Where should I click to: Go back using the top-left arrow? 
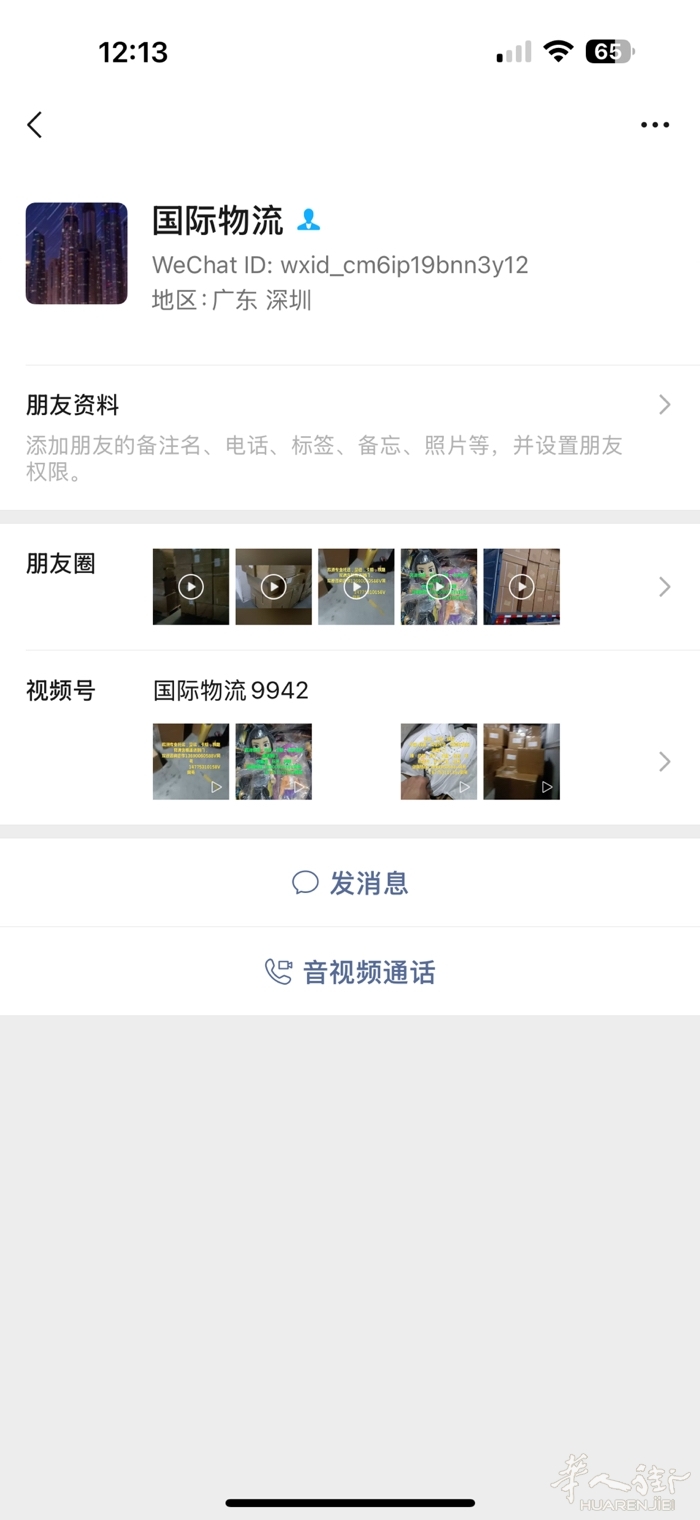pyautogui.click(x=35, y=125)
